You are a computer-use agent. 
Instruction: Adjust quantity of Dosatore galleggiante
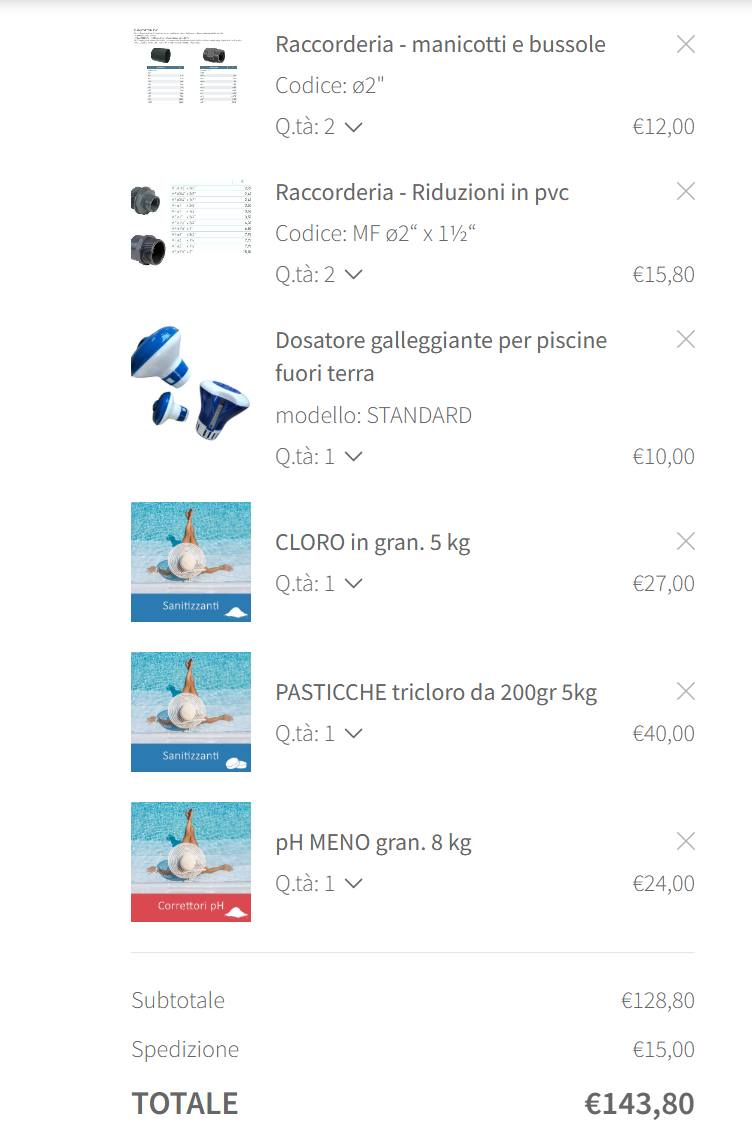point(319,457)
